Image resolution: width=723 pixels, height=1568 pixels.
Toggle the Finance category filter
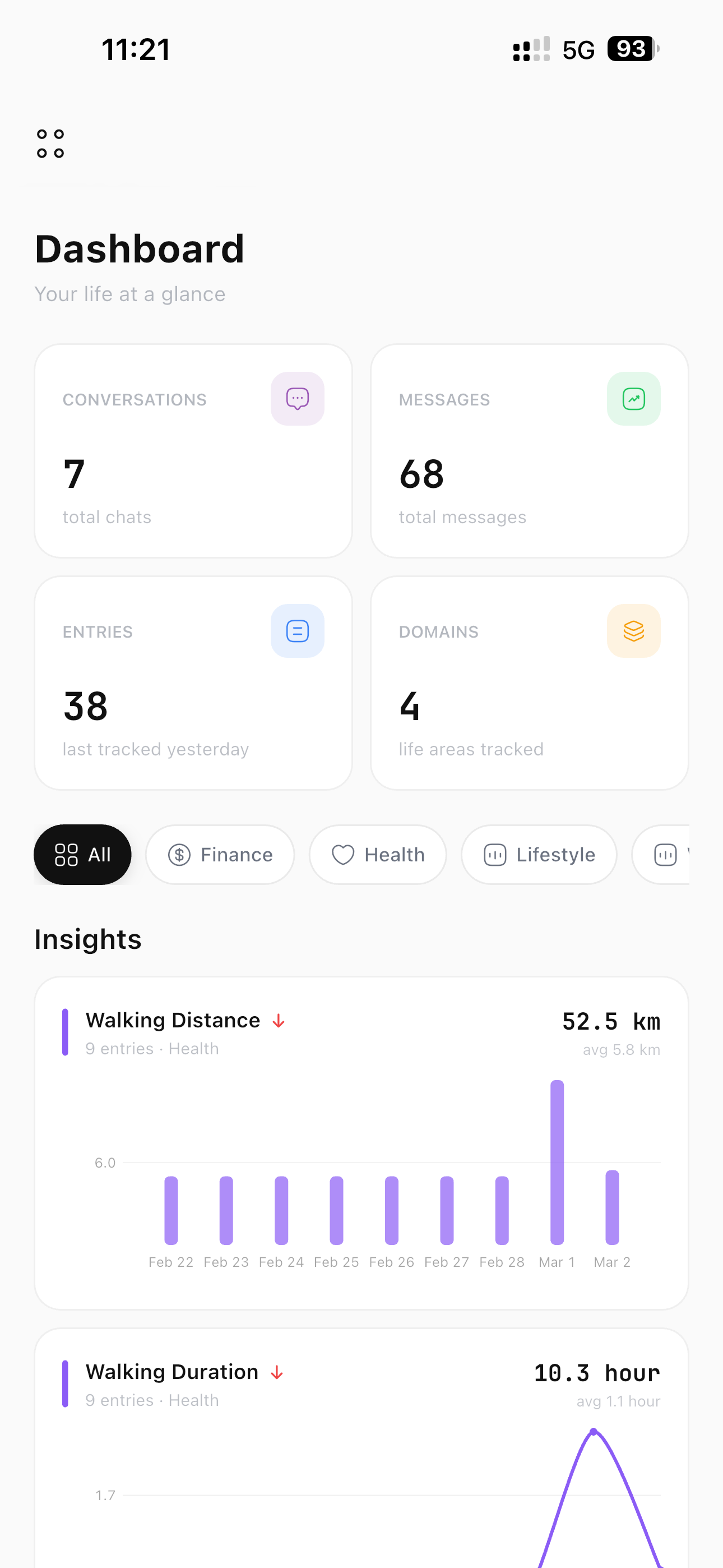tap(220, 855)
